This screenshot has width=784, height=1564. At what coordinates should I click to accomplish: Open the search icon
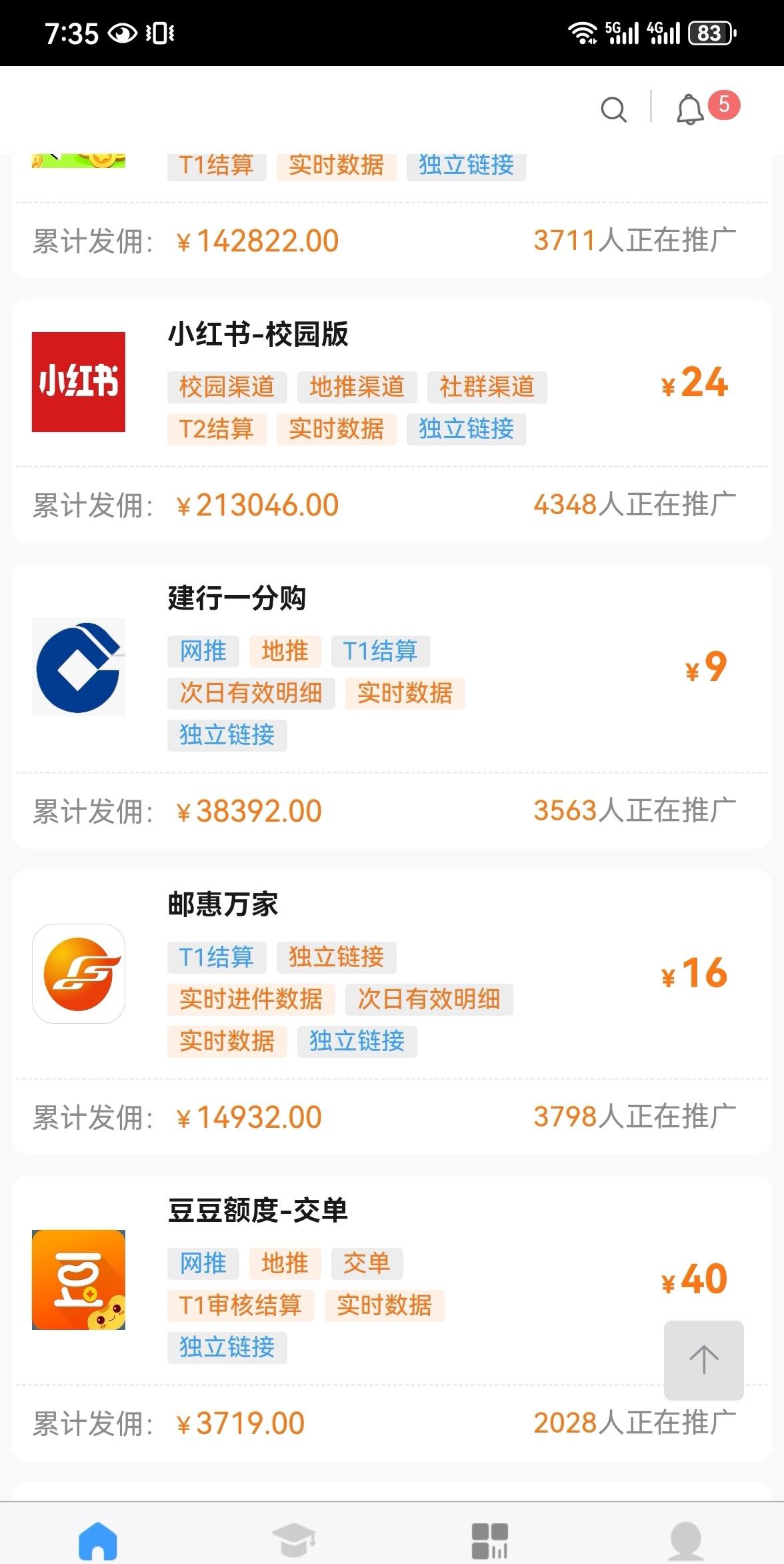pos(613,109)
